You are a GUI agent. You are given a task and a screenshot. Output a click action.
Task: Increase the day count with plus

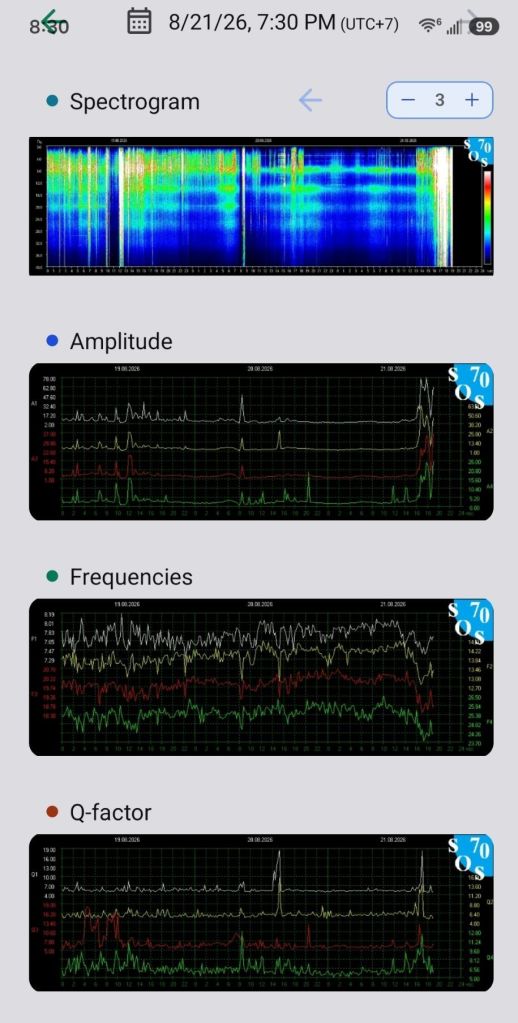tap(471, 100)
